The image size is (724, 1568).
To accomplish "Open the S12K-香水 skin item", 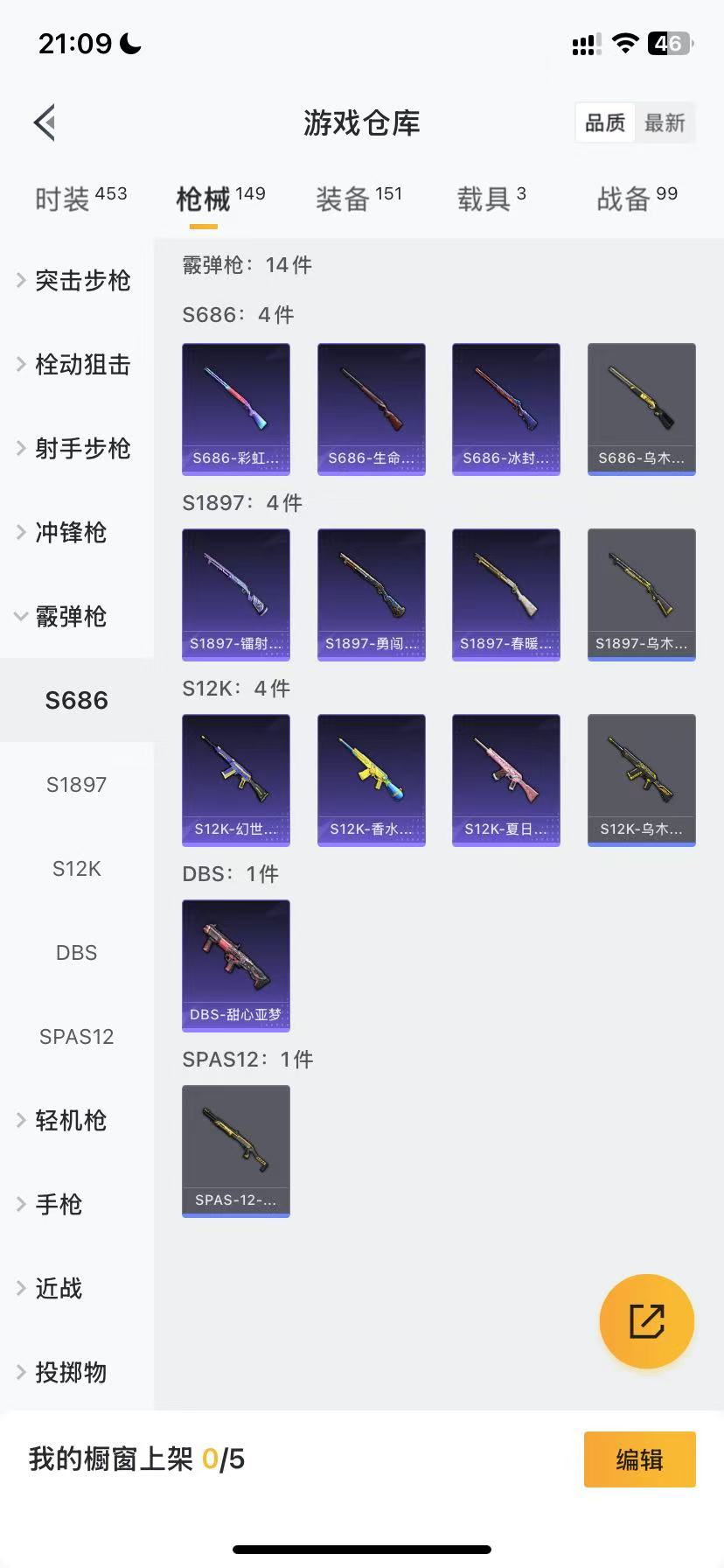I will (x=372, y=780).
